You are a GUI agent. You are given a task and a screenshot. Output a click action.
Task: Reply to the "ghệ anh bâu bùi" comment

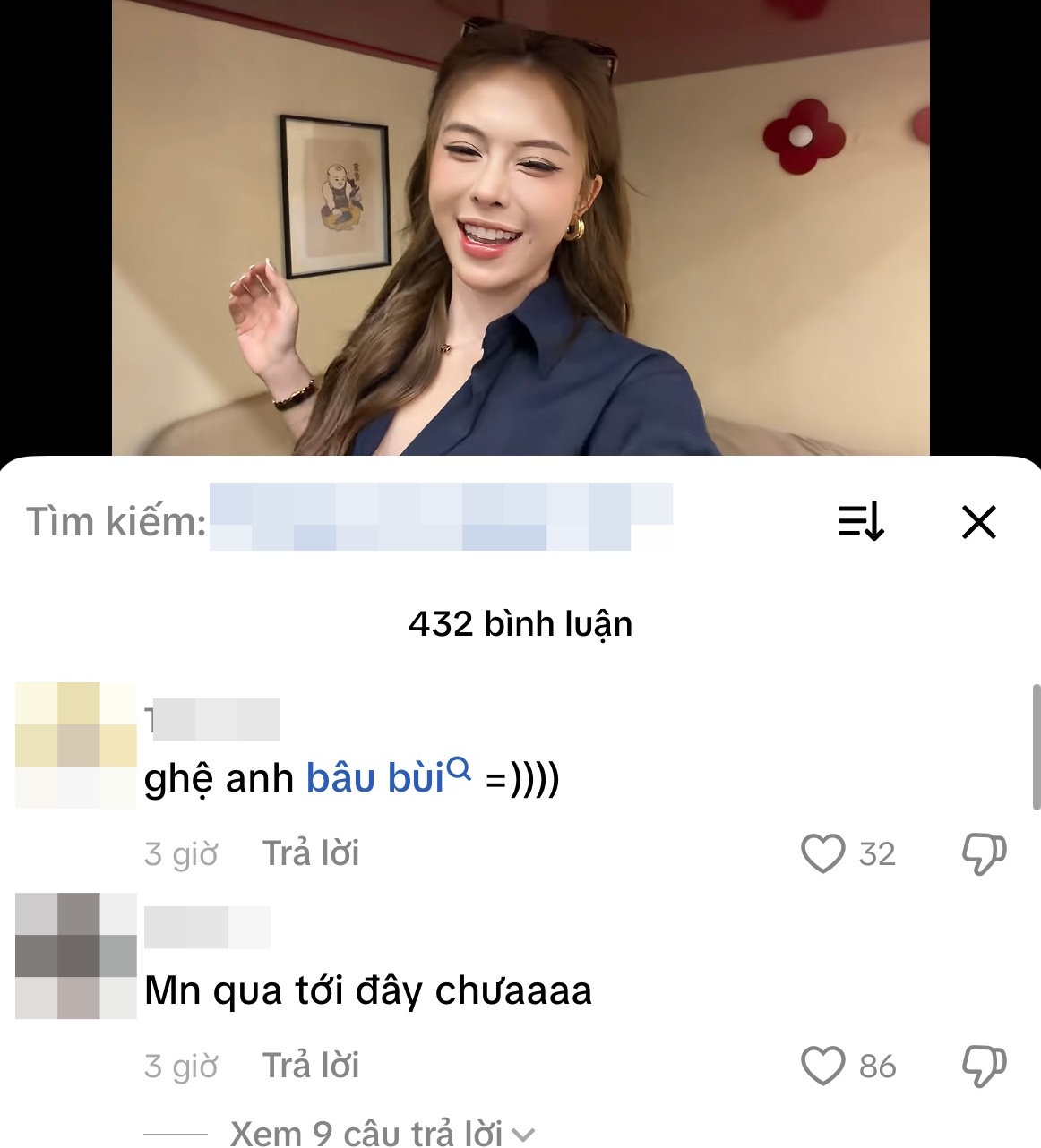310,853
